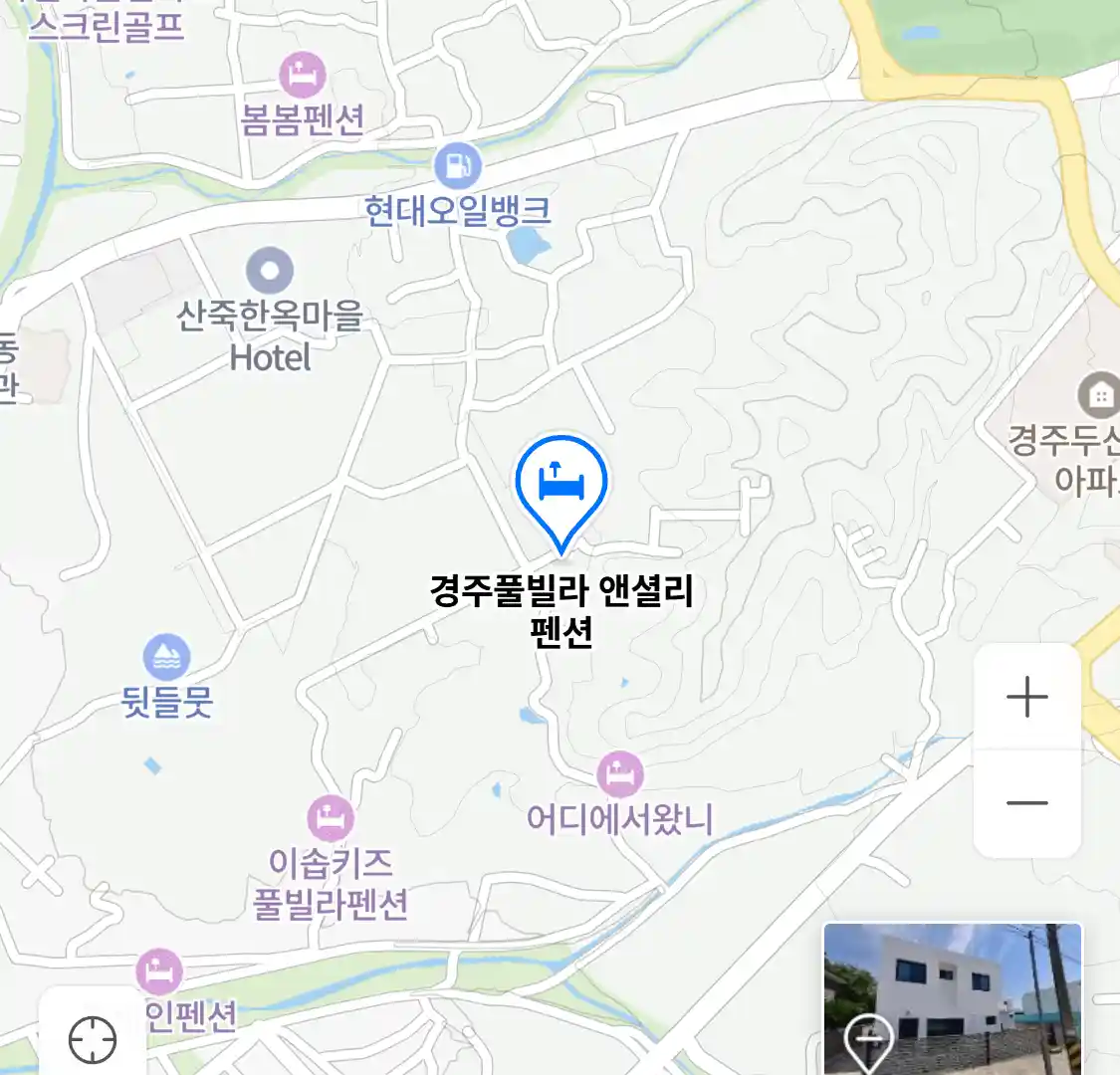Viewport: 1120px width, 1075px height.
Task: Open the 어디에서왔니 lodging marker
Action: pos(619,774)
